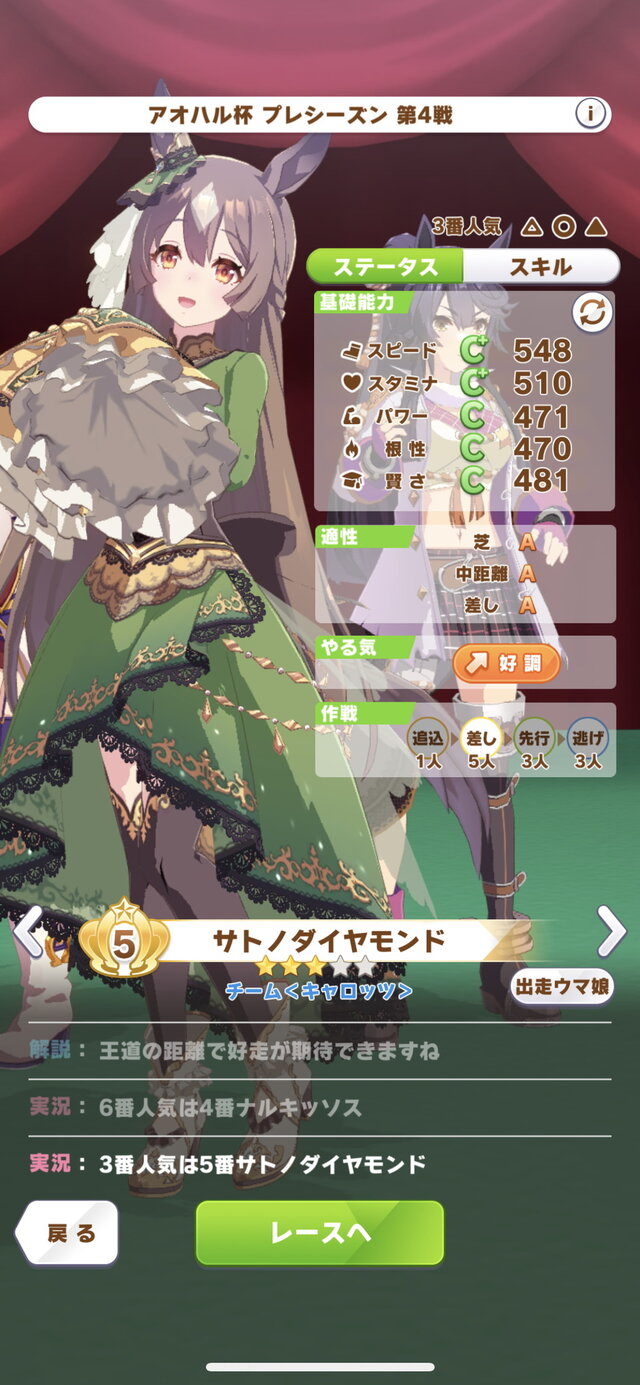Go back with the 戻る button

tap(70, 1233)
